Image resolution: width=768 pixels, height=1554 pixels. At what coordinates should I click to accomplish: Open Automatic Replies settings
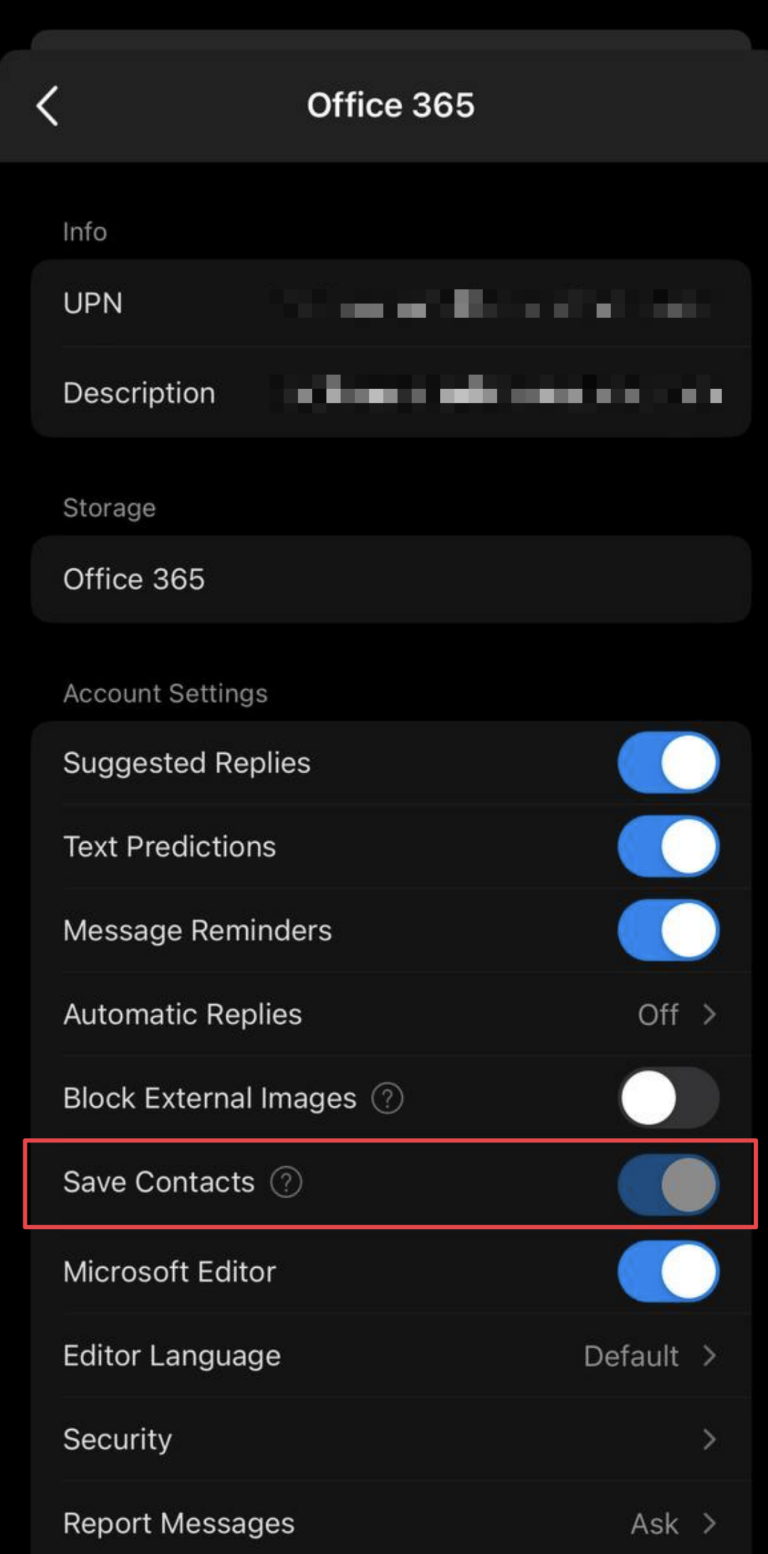click(391, 1014)
